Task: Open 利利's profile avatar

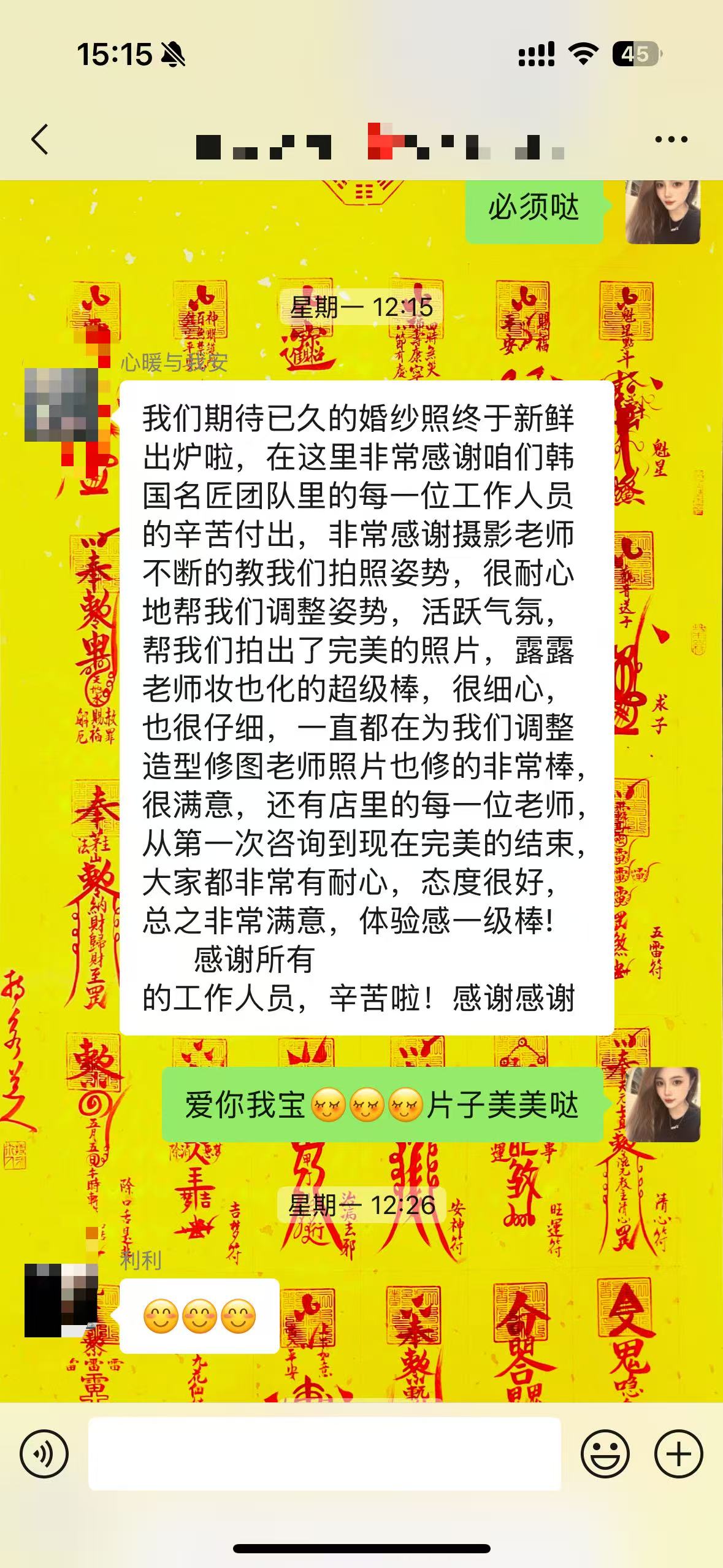Action: click(61, 1300)
